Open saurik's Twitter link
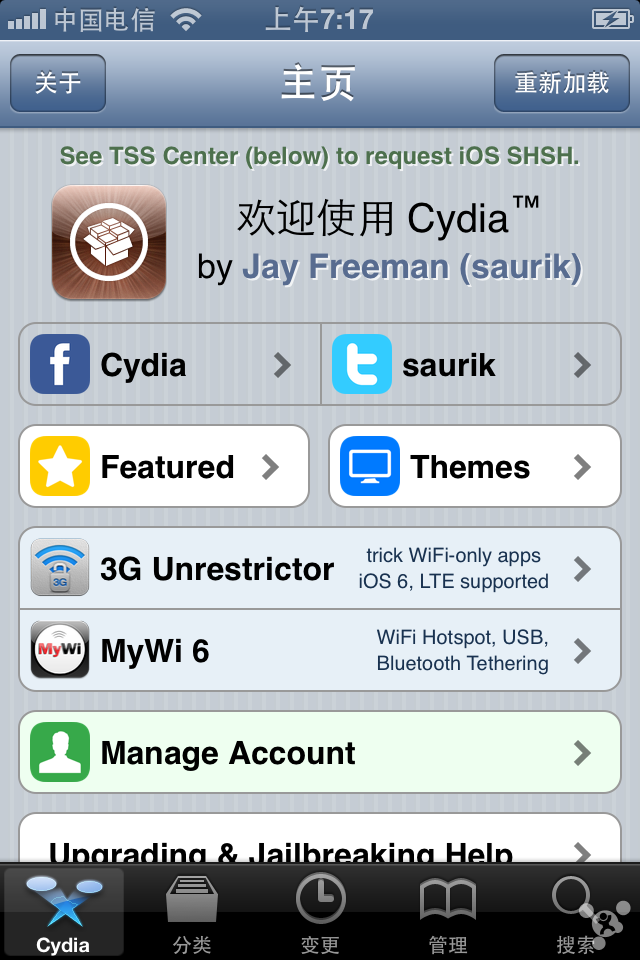Image resolution: width=640 pixels, height=960 pixels. (471, 365)
